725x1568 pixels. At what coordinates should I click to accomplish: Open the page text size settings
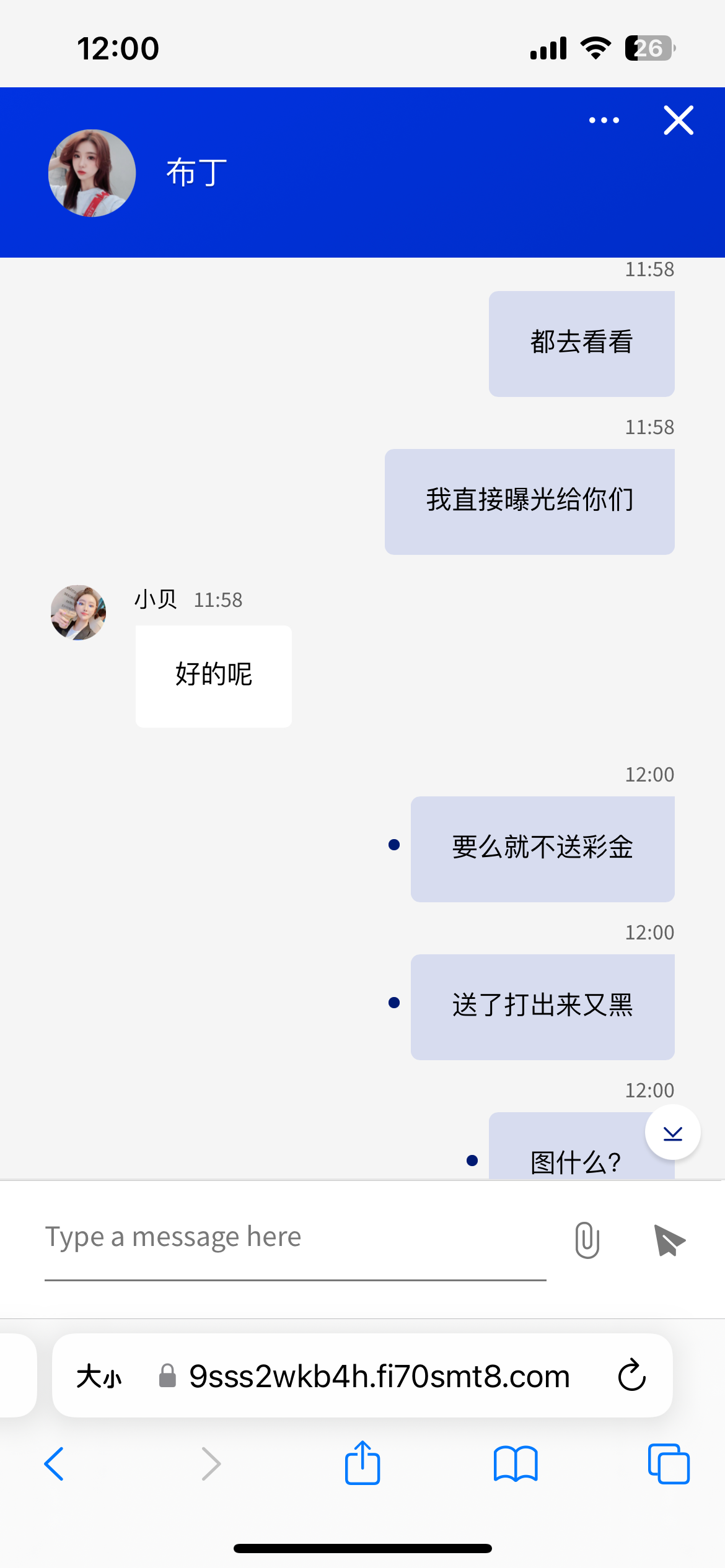click(99, 1376)
